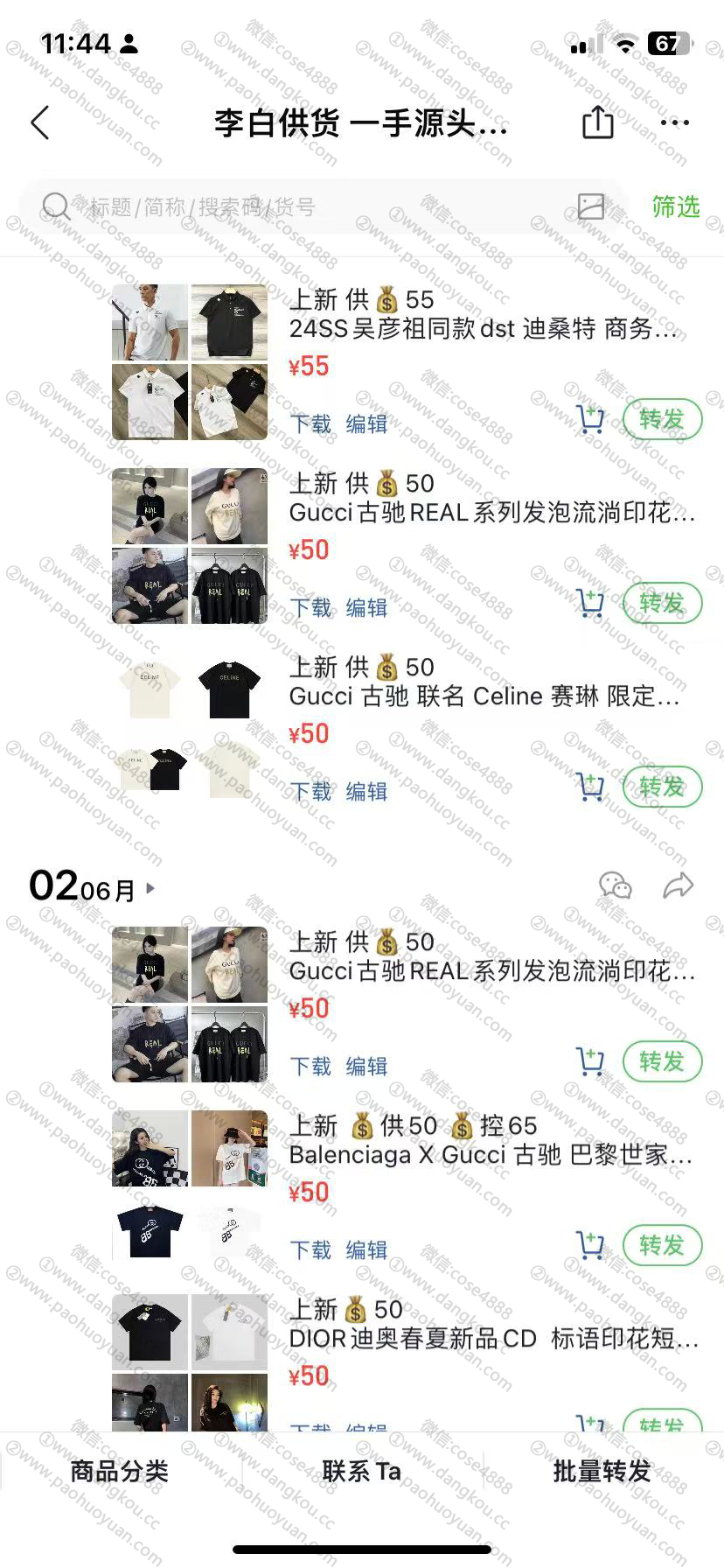Screen dimensions: 724x1568
Task: Add the Balenciaga X Gucci item to cart
Action: pos(590,1245)
